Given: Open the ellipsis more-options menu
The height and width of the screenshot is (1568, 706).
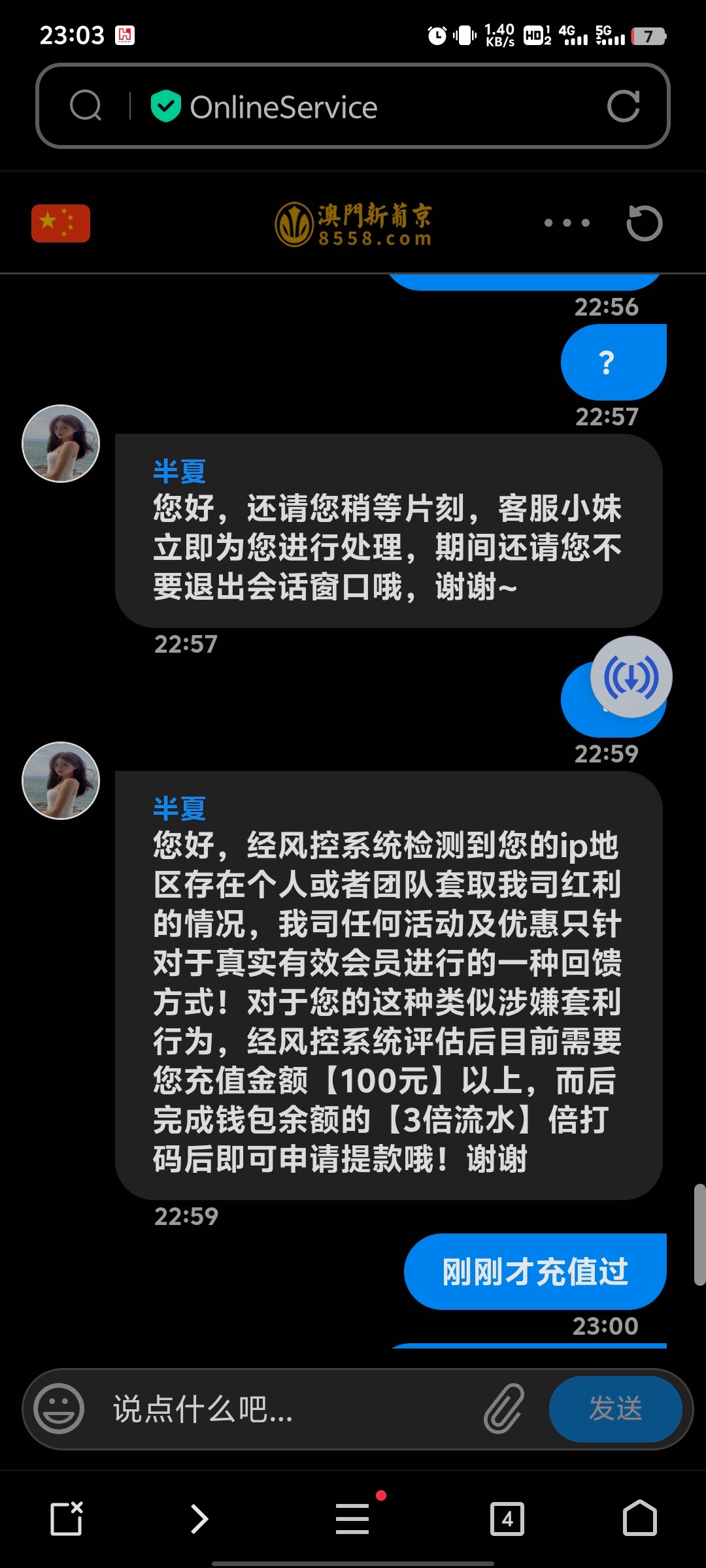Looking at the screenshot, I should point(565,222).
